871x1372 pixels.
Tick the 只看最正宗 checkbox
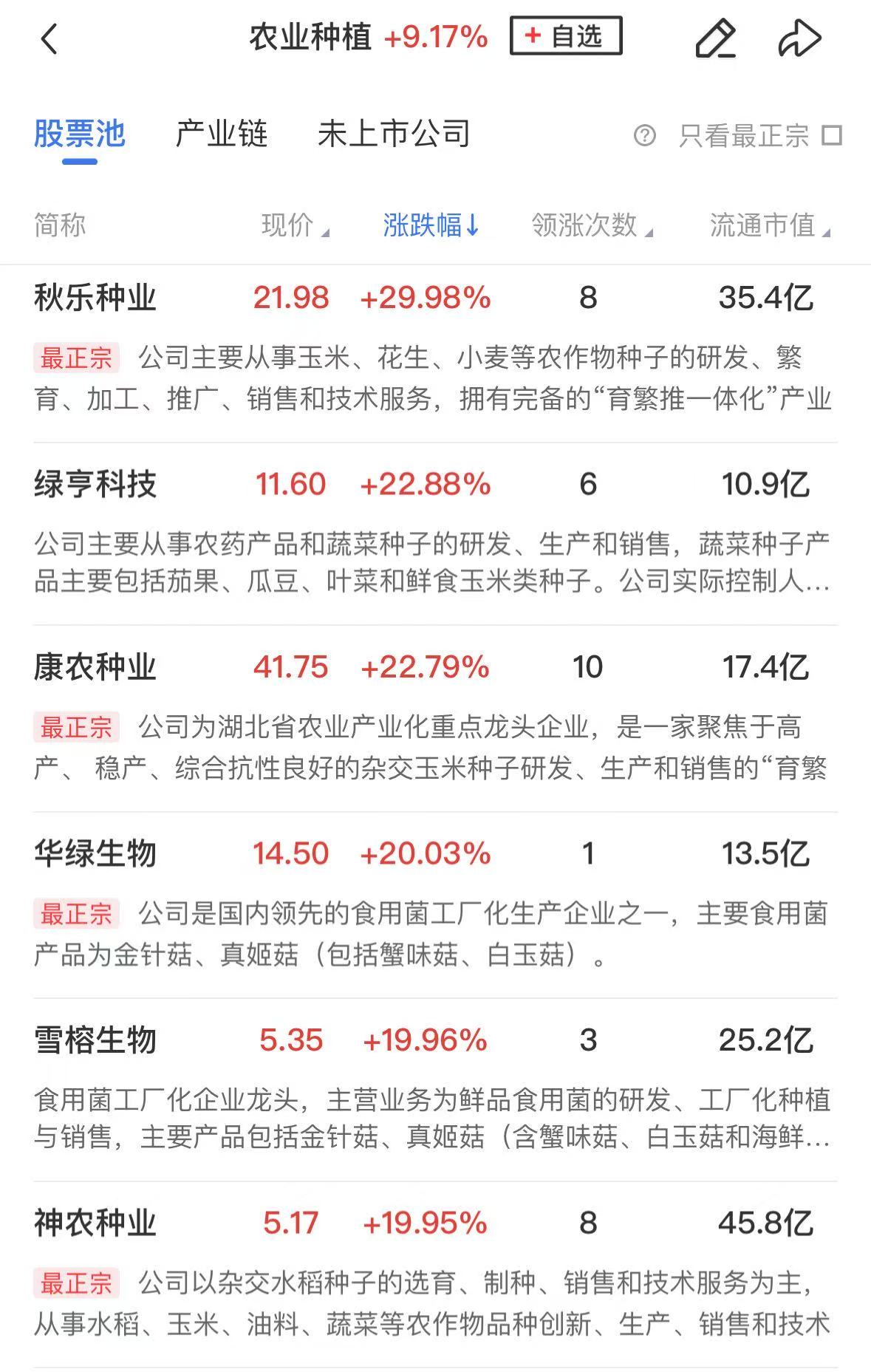[x=832, y=136]
